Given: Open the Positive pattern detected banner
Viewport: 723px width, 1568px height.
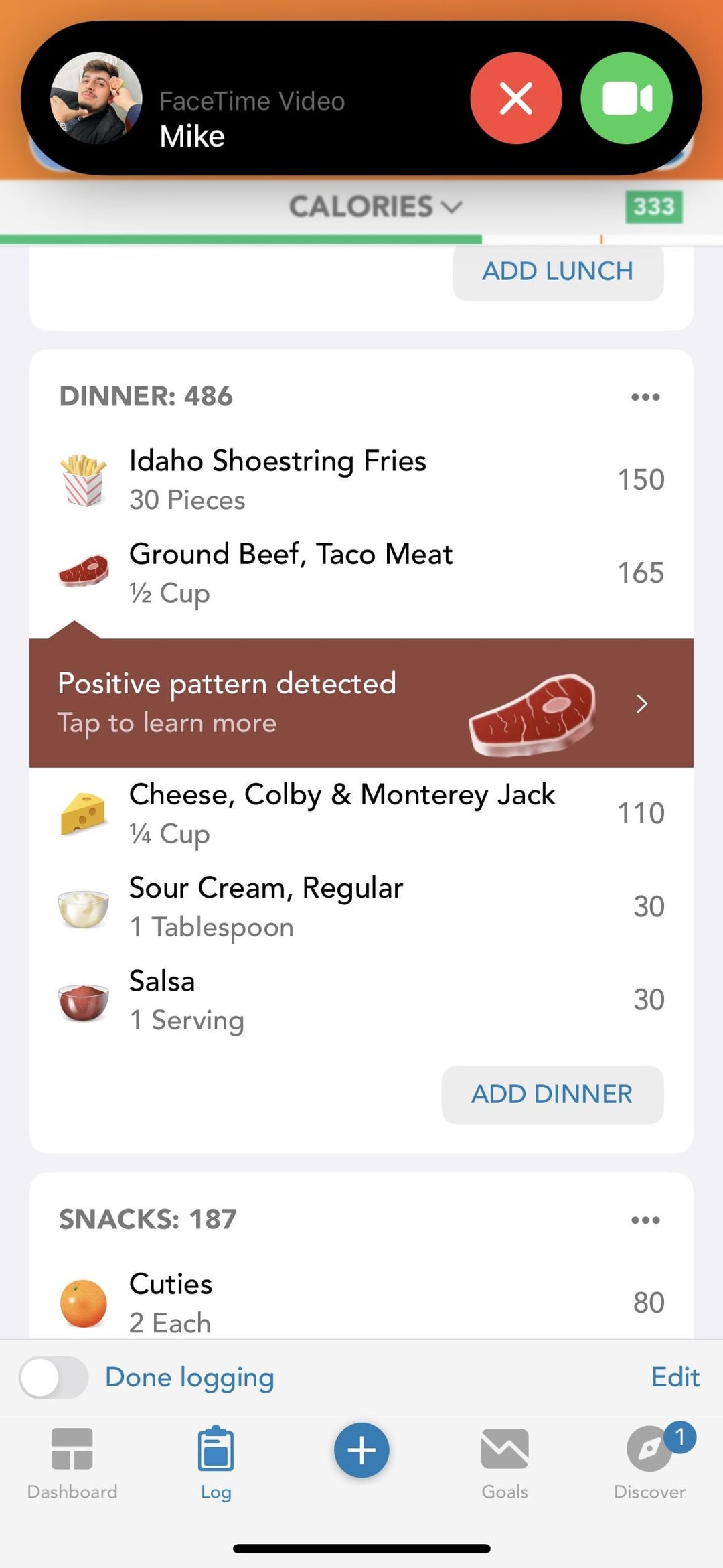Looking at the screenshot, I should tap(361, 703).
